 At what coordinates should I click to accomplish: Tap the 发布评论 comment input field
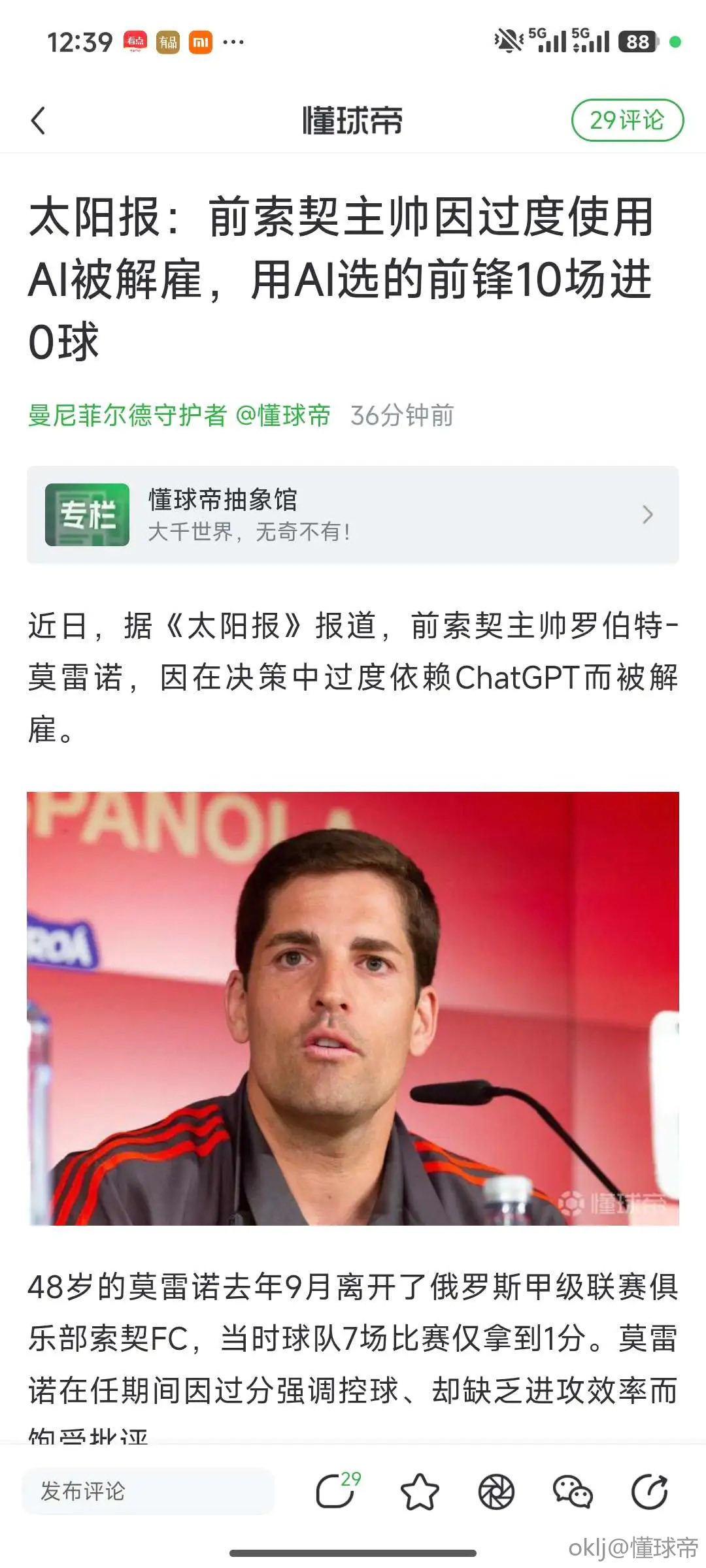tap(148, 1492)
